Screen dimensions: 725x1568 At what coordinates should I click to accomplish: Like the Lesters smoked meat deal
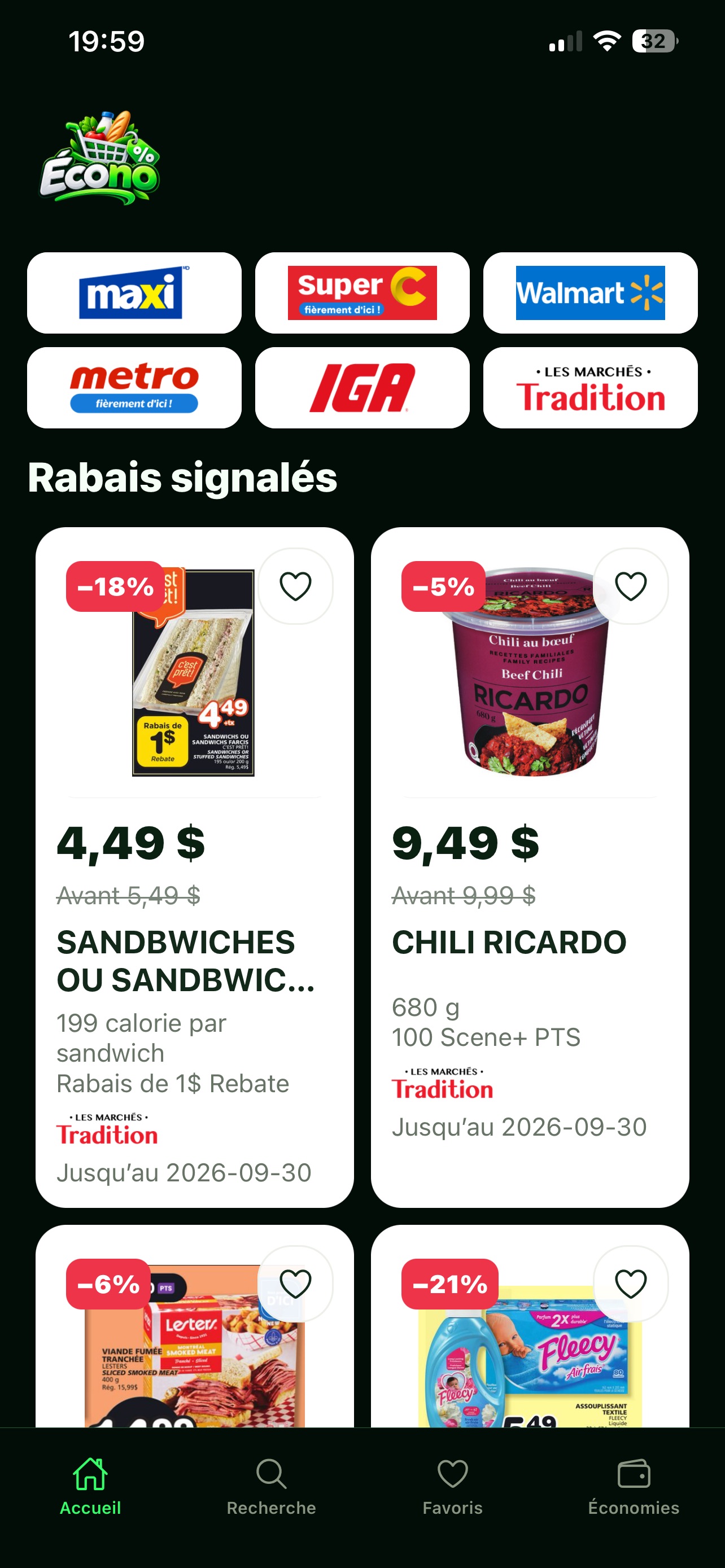click(x=296, y=1284)
